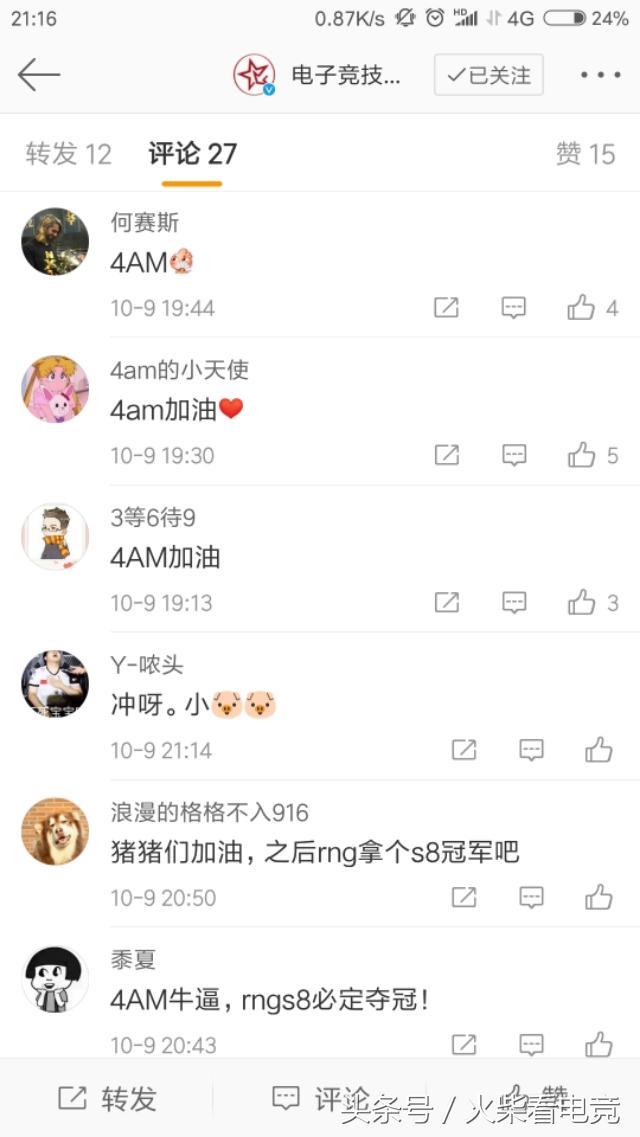Tap 评论 in the bottom bar
This screenshot has width=640, height=1137.
click(x=320, y=1099)
